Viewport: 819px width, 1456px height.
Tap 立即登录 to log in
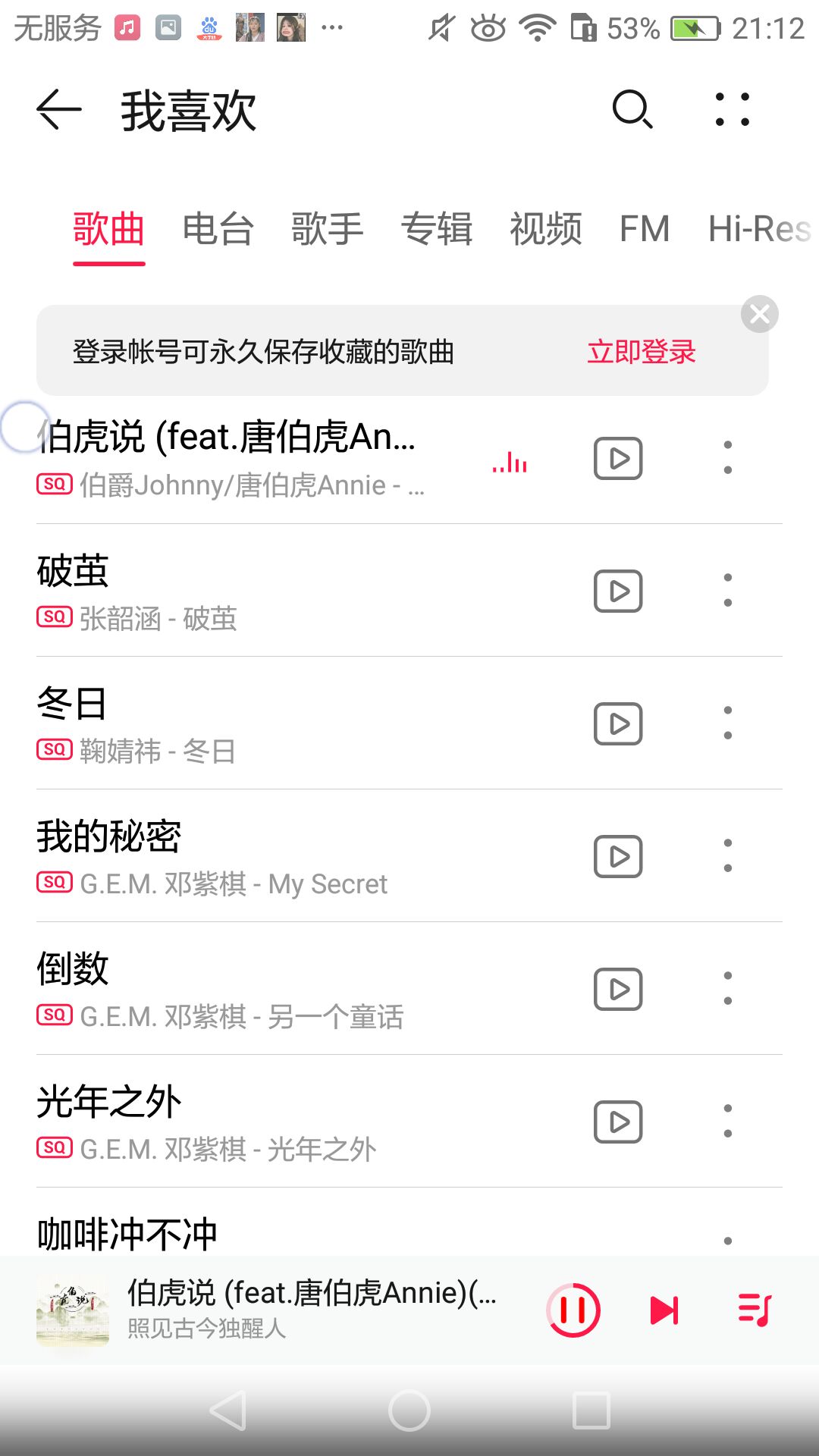click(642, 352)
